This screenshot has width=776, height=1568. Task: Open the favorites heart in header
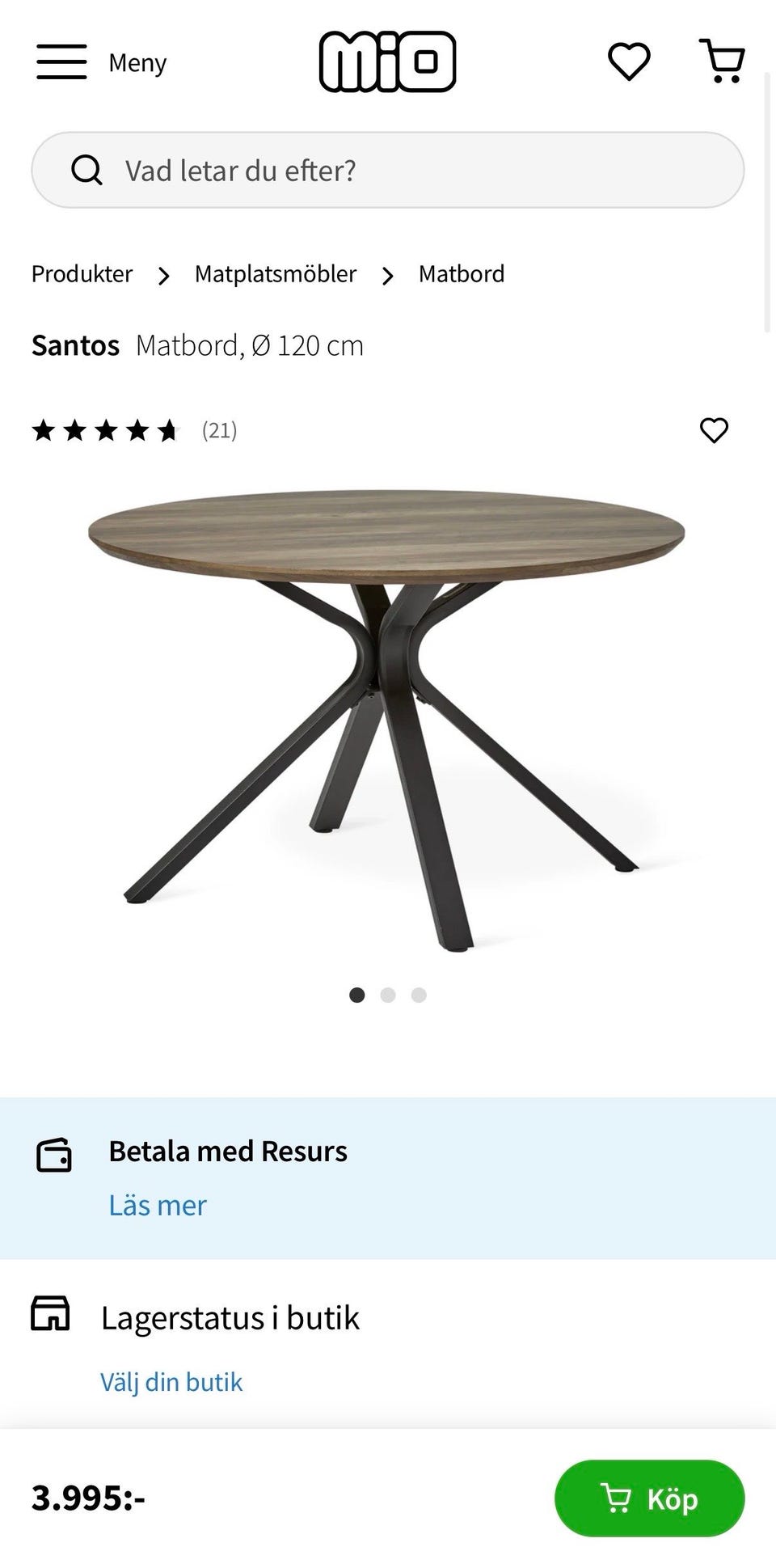629,62
